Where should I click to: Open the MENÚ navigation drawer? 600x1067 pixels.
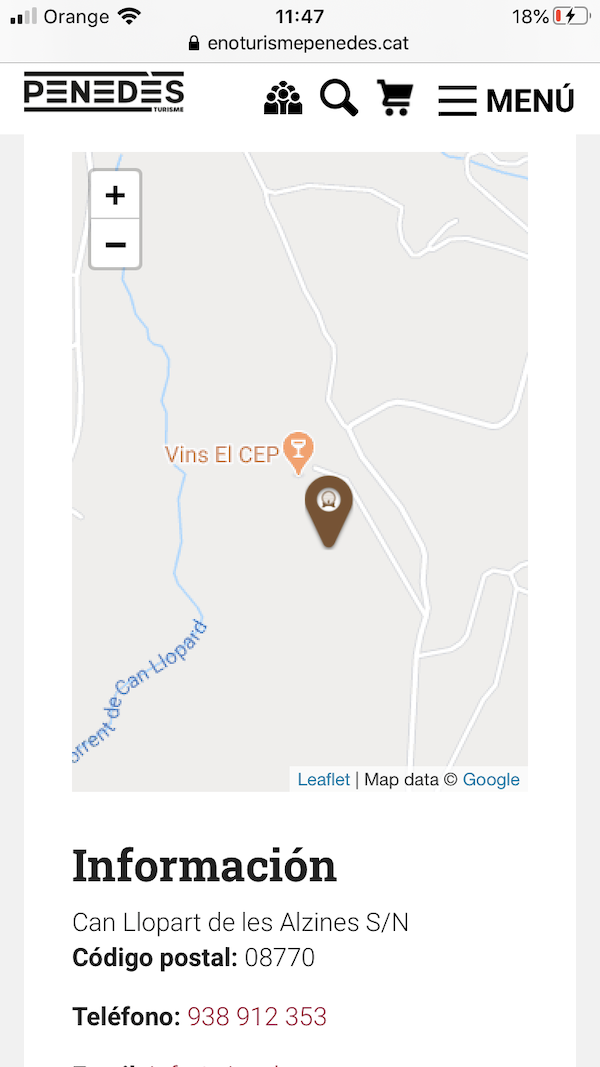(x=506, y=100)
